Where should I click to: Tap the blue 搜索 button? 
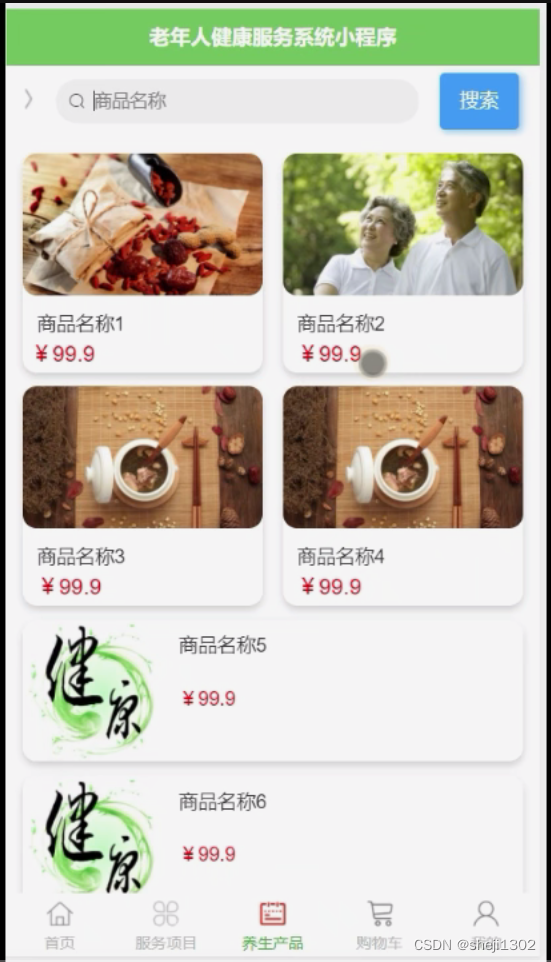[479, 101]
